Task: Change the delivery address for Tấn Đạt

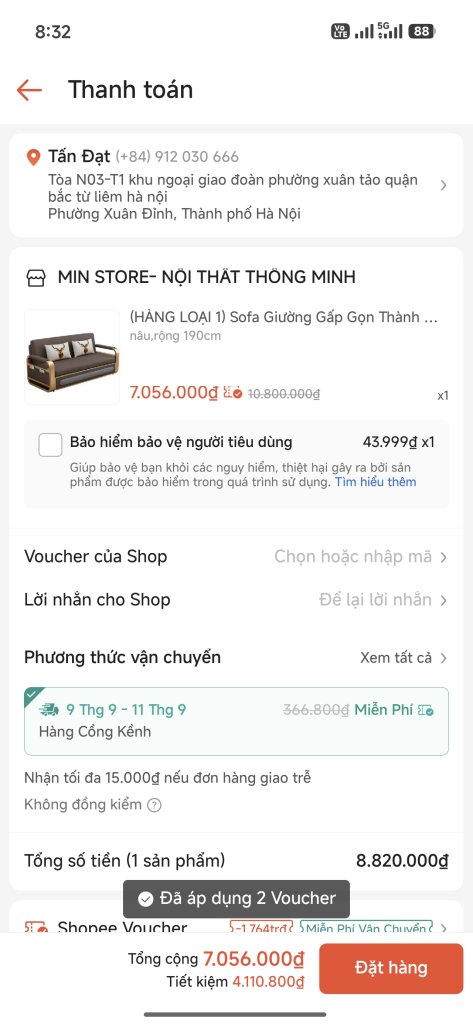Action: 236,185
